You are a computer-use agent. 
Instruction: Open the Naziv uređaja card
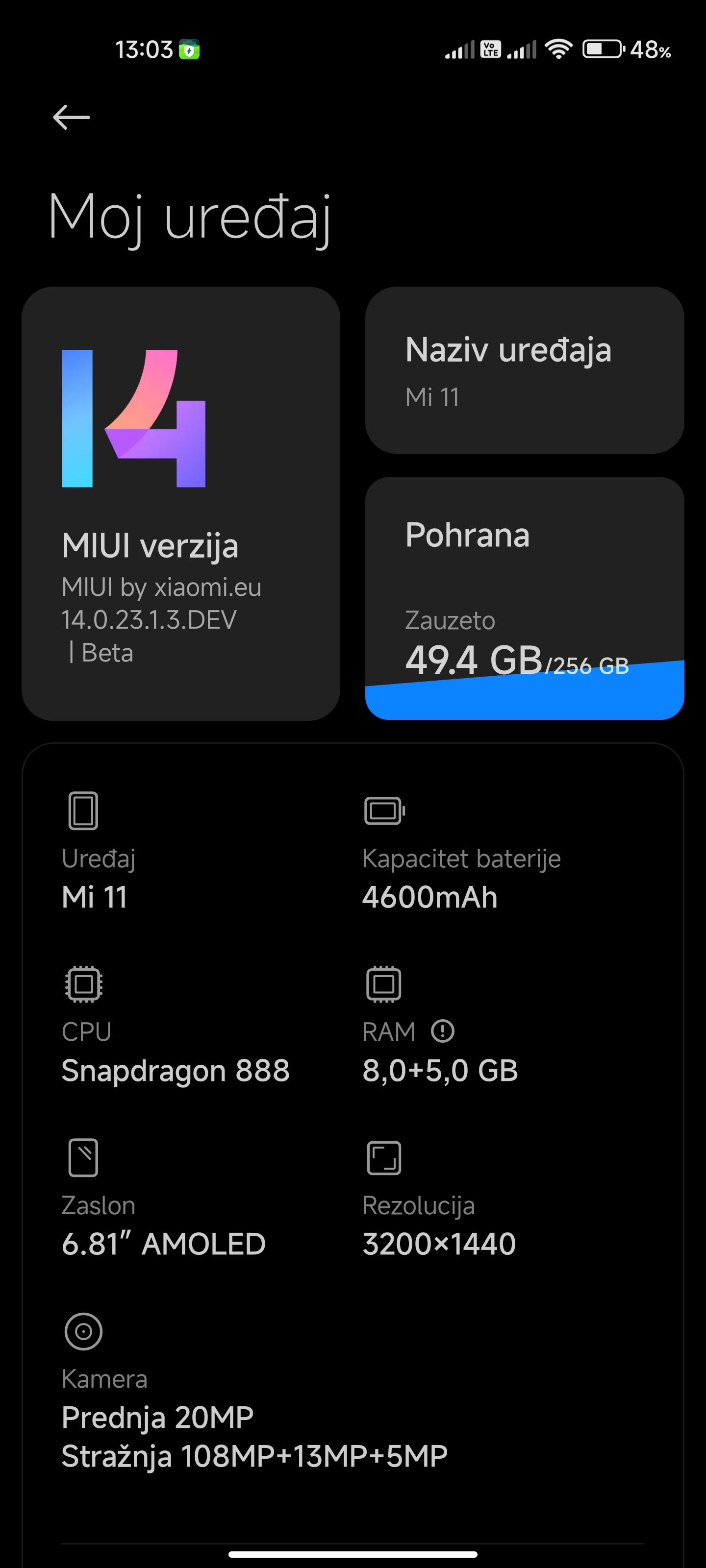point(525,370)
